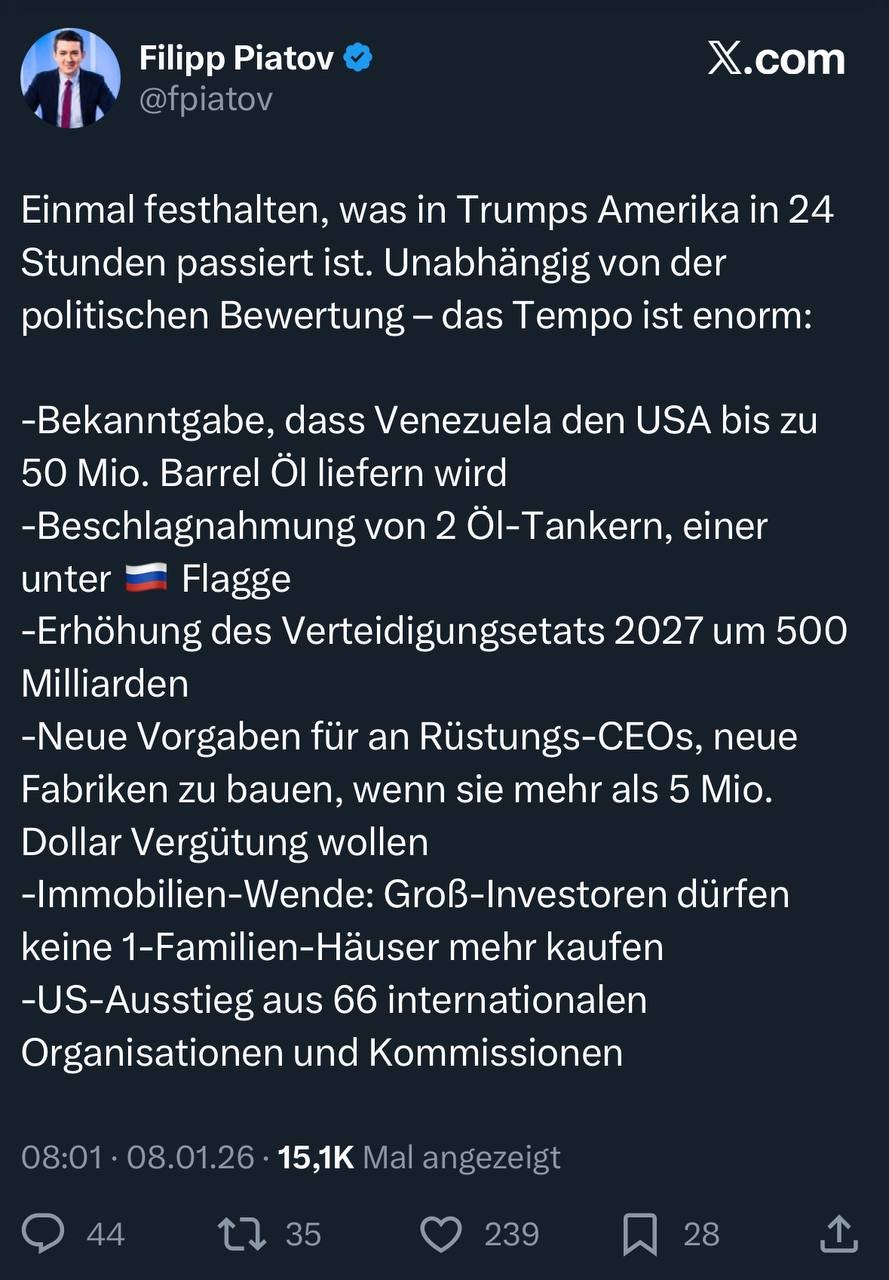889x1280 pixels.
Task: Bookmark this post
Action: [640, 1233]
